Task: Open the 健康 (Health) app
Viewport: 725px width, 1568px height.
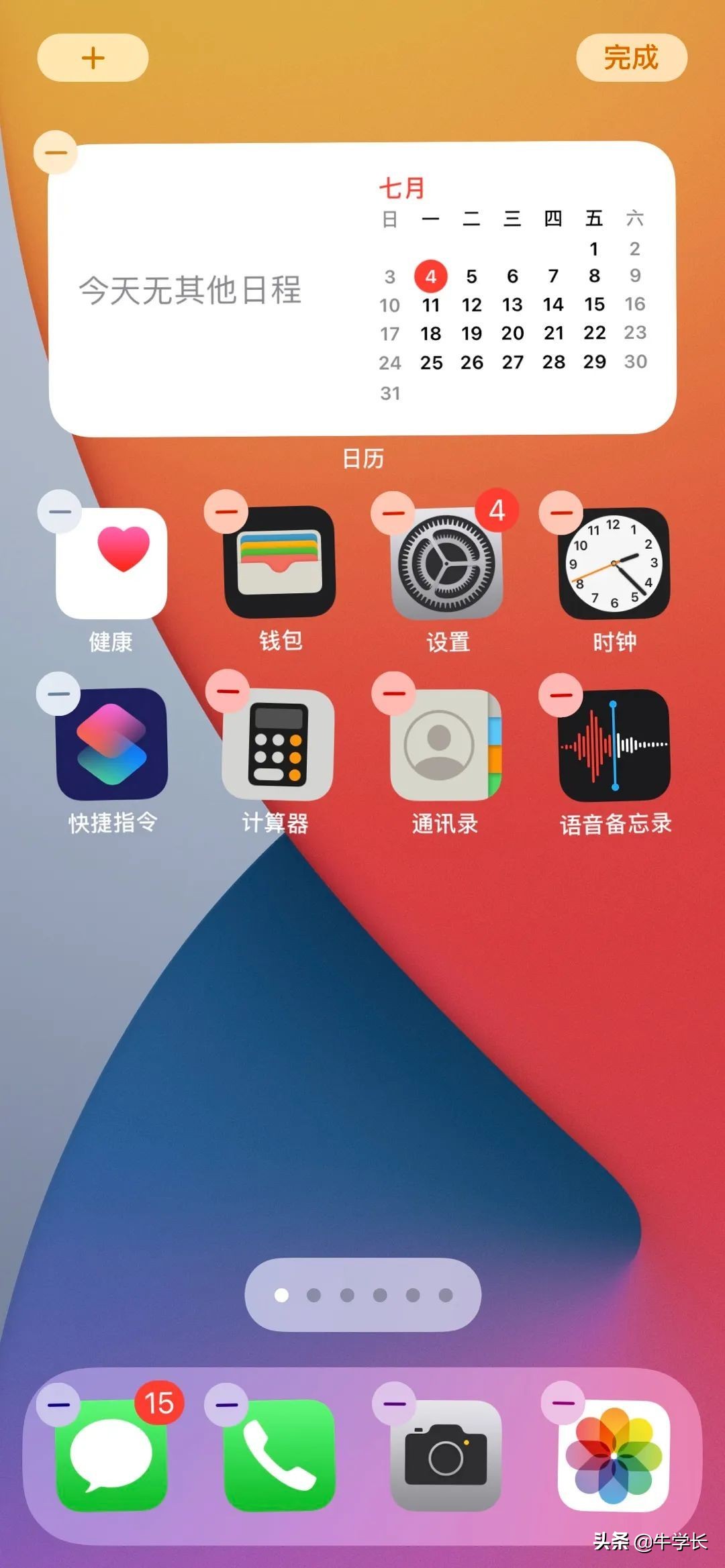Action: coord(111,566)
